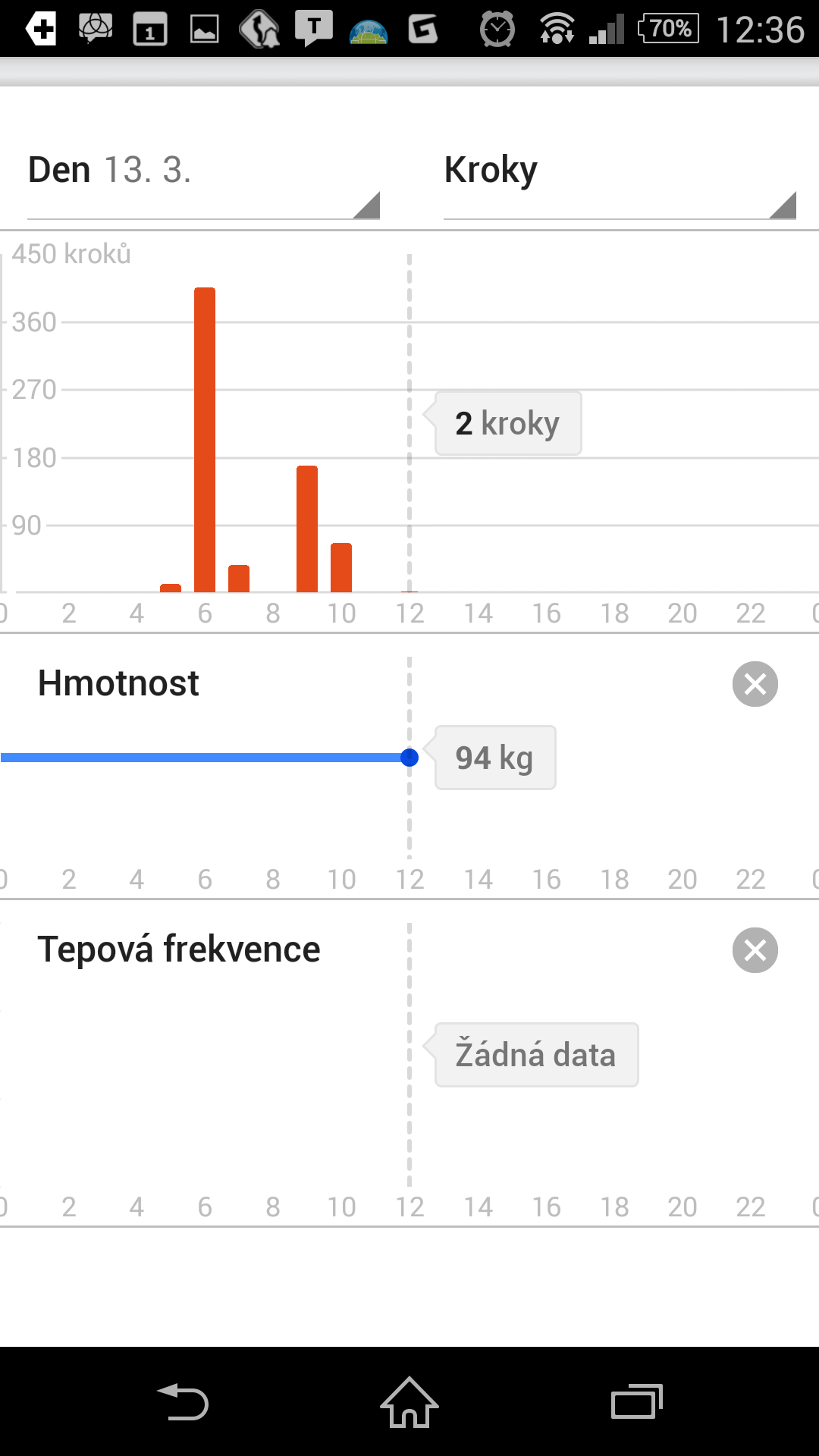
Task: Go back using the system back button
Action: coord(183,1401)
